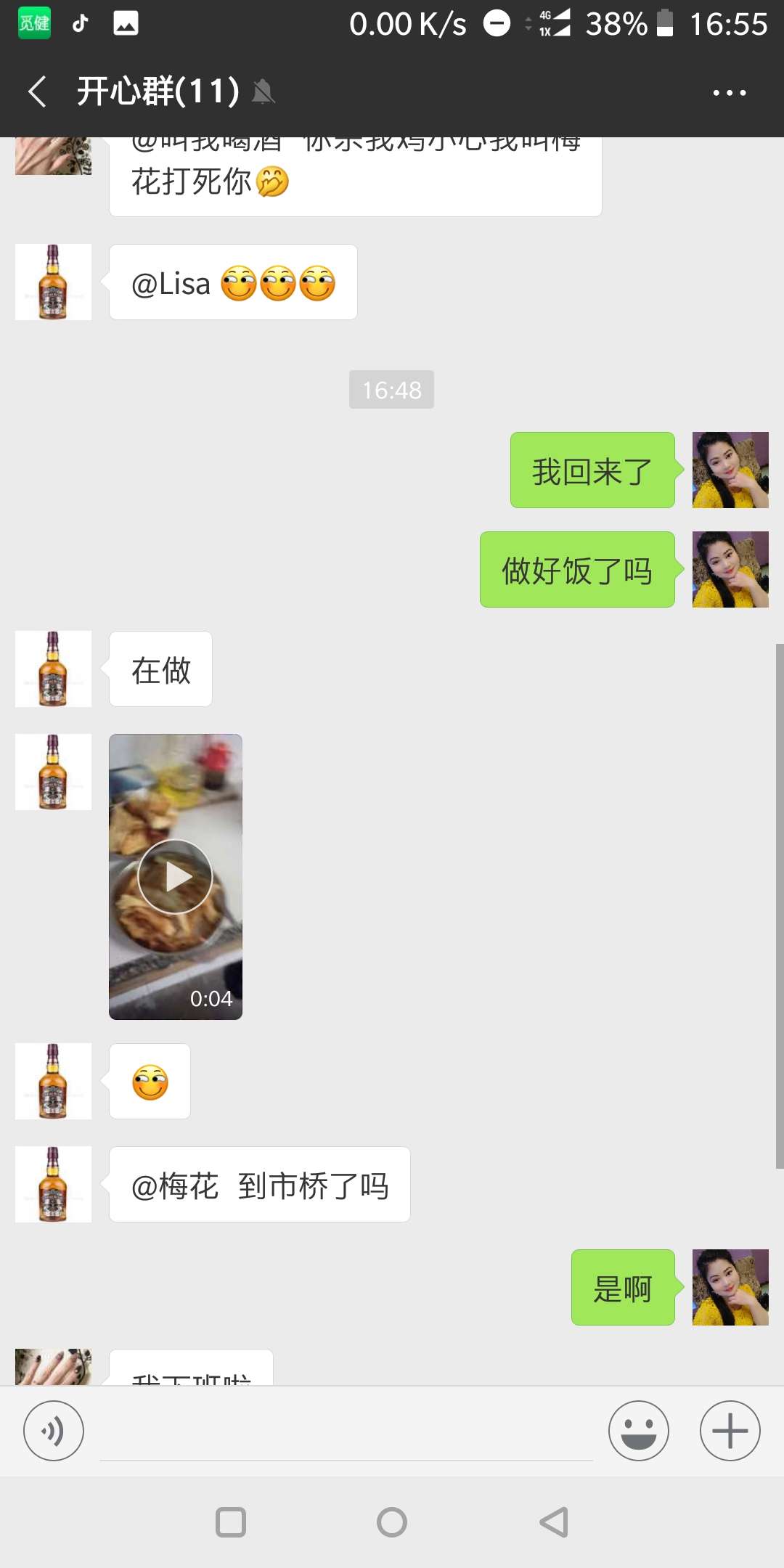The width and height of the screenshot is (784, 1568).
Task: Switch to voice input mode
Action: pos(54,1430)
